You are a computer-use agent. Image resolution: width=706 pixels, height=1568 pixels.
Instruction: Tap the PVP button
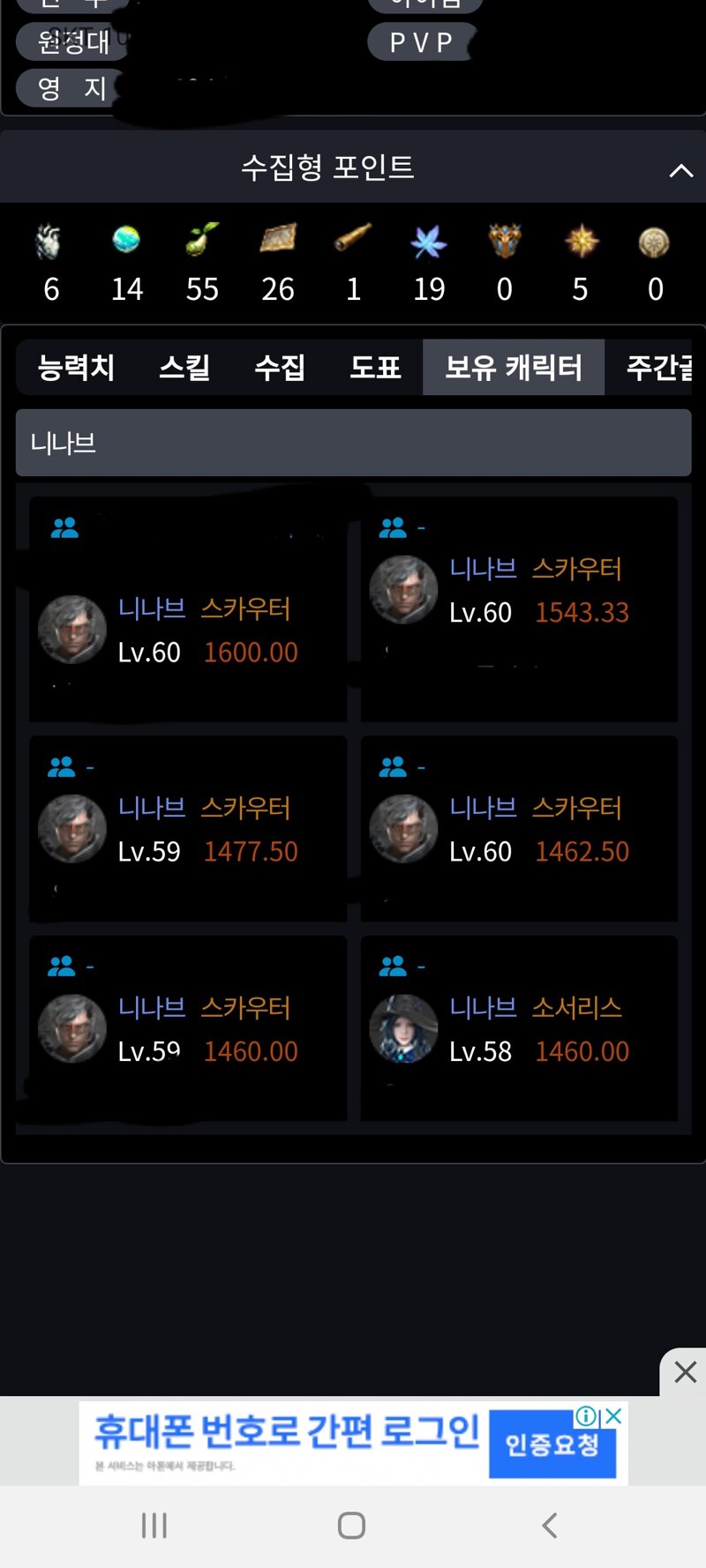coord(422,42)
